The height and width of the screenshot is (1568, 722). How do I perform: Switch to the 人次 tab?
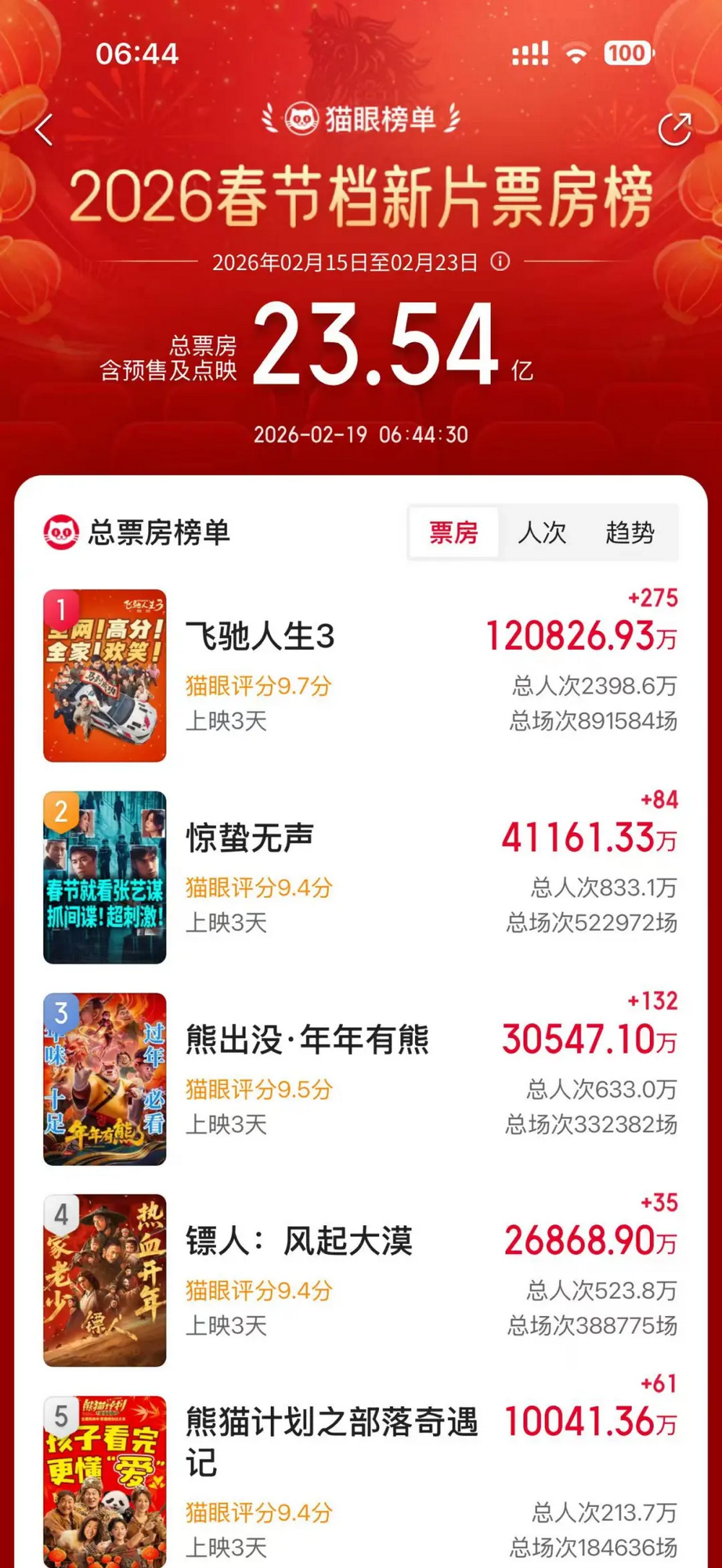click(x=542, y=533)
